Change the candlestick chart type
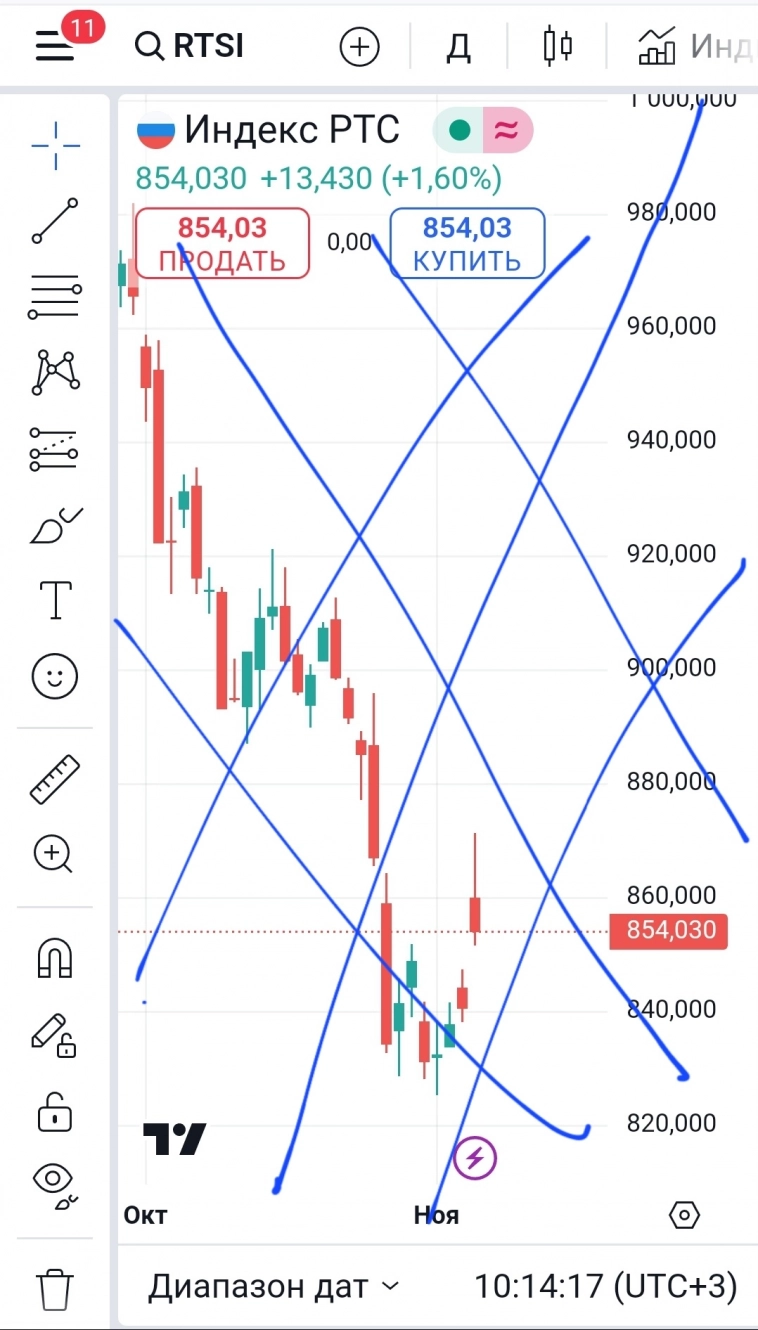 click(558, 46)
